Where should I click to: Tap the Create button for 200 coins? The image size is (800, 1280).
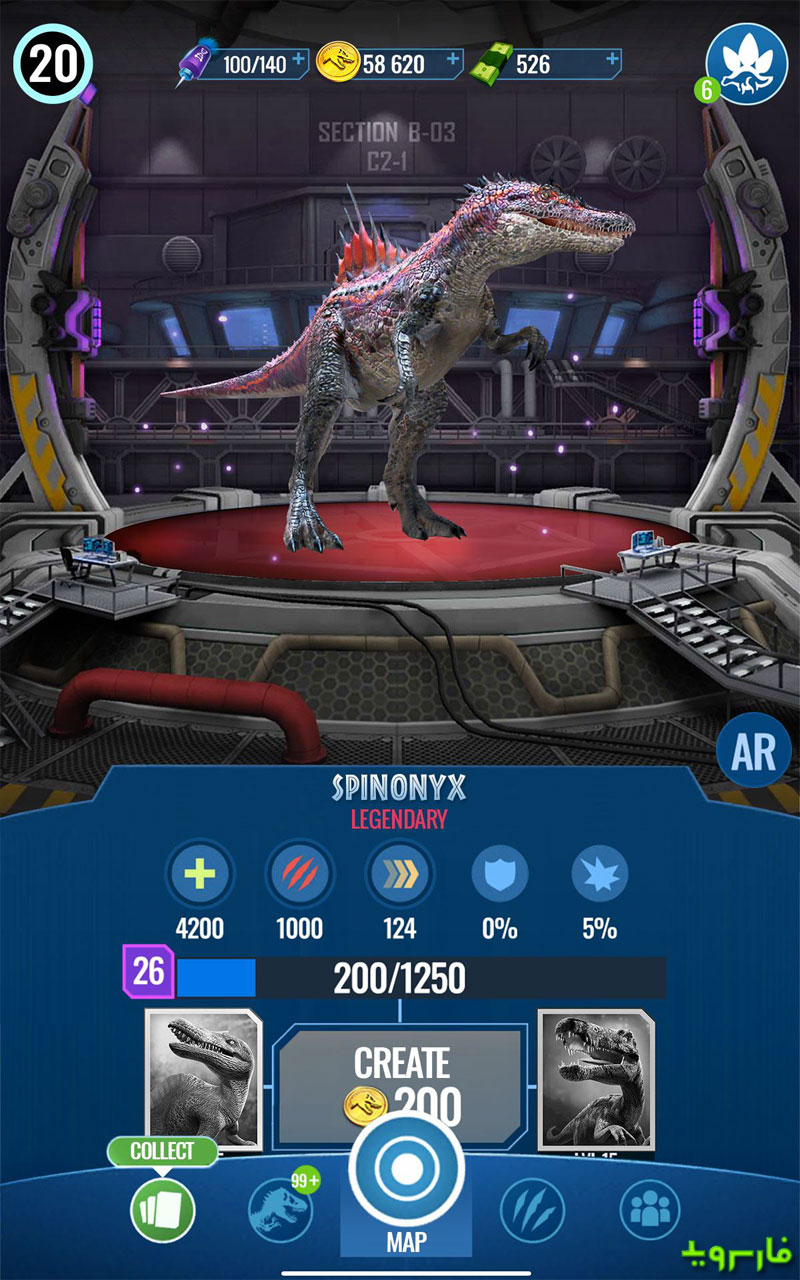(x=400, y=1085)
